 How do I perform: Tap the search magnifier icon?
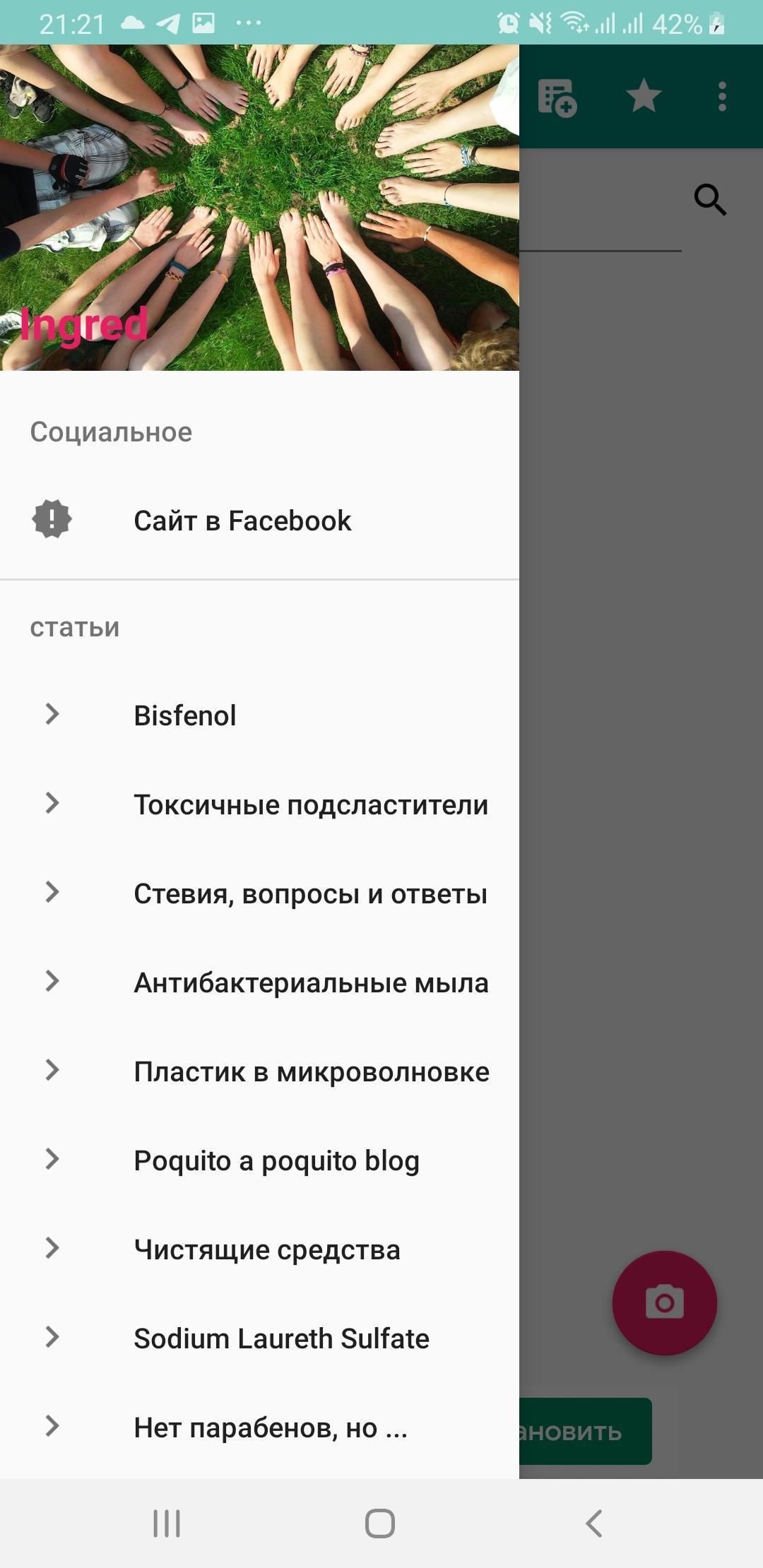(x=710, y=200)
